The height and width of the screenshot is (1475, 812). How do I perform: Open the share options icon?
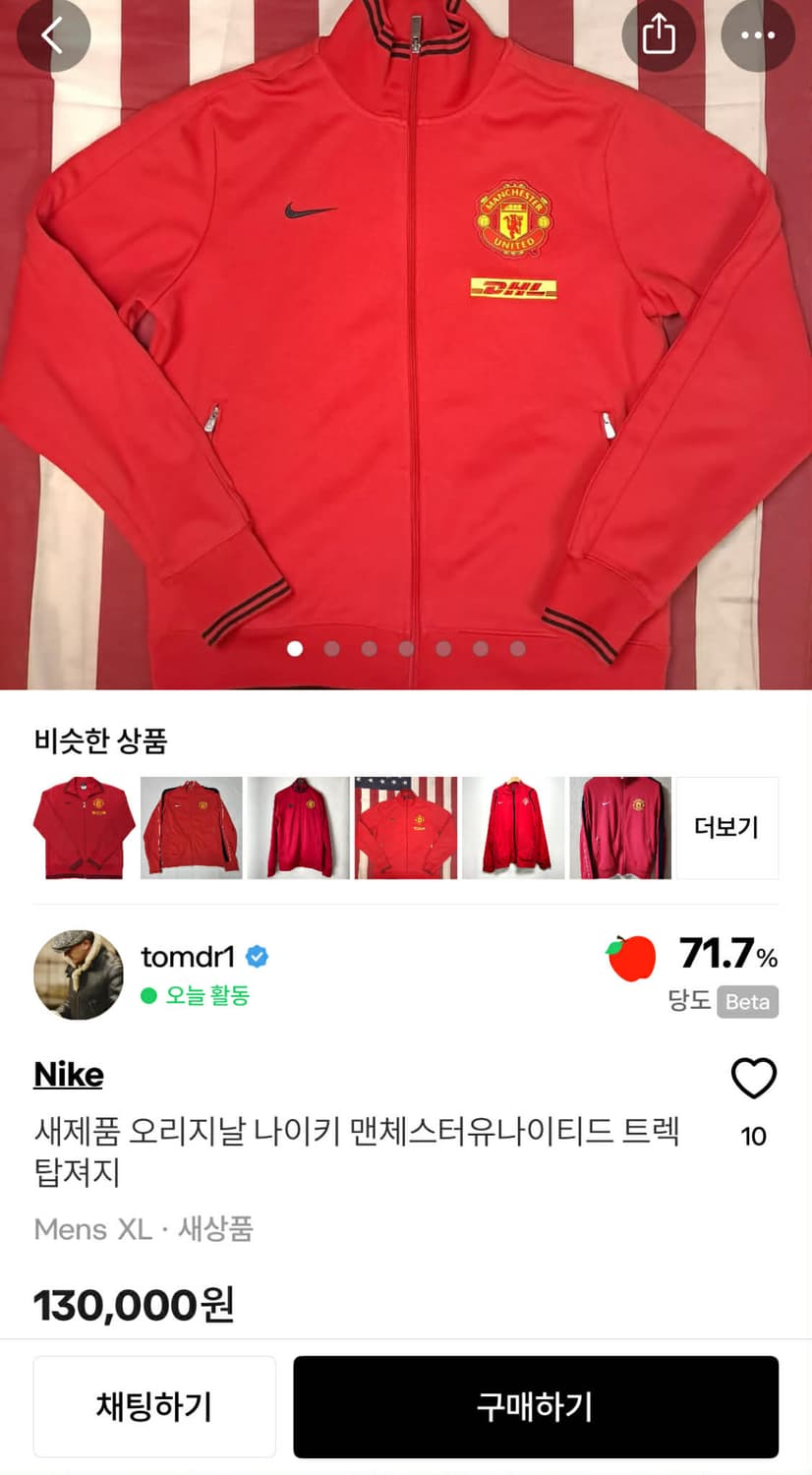coord(661,32)
